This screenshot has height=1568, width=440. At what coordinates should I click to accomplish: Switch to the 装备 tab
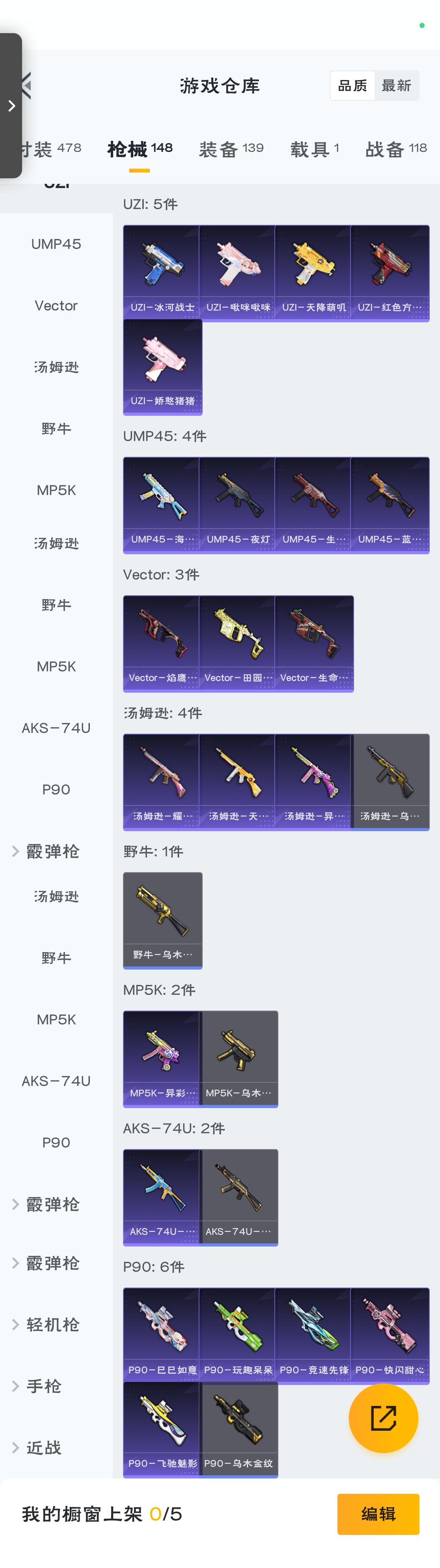(x=231, y=149)
